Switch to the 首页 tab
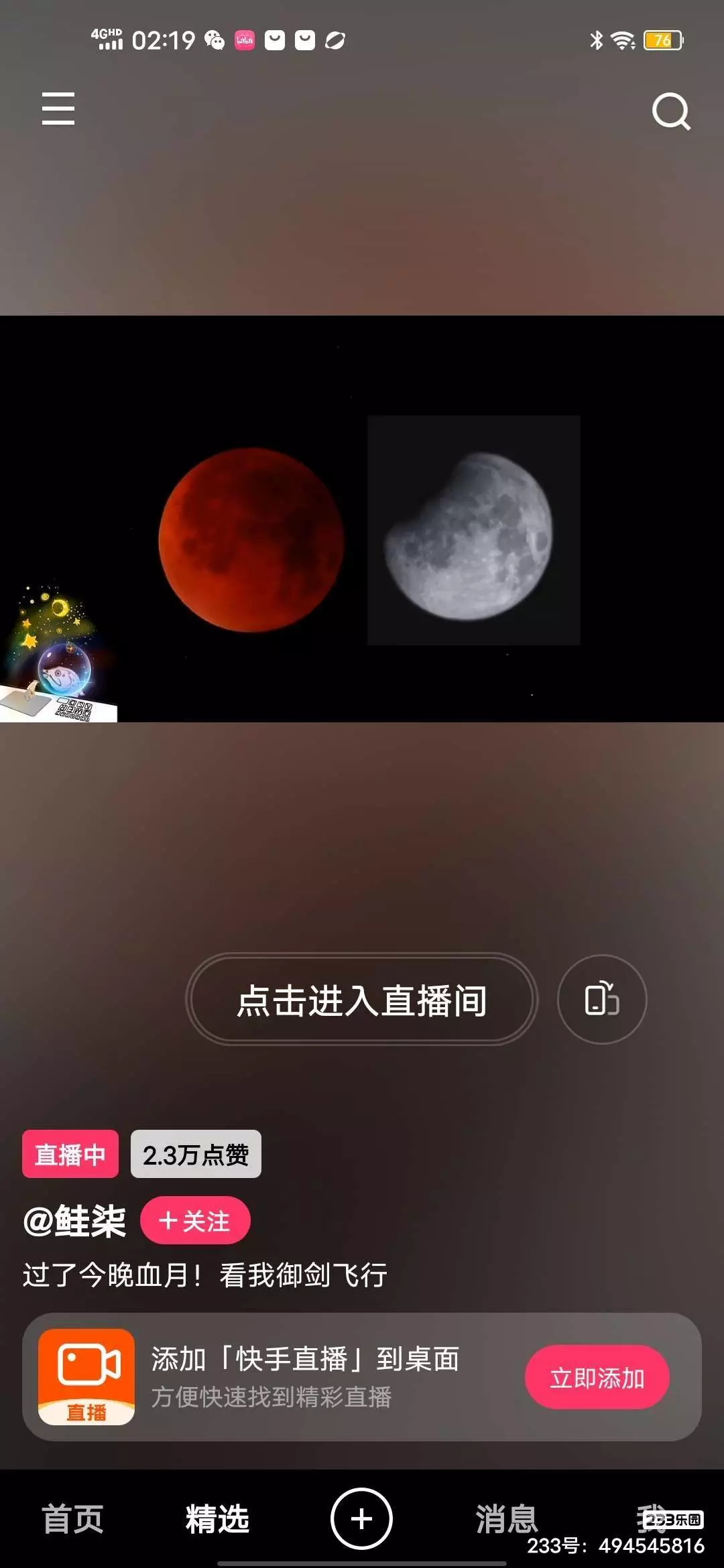 pyautogui.click(x=72, y=1518)
